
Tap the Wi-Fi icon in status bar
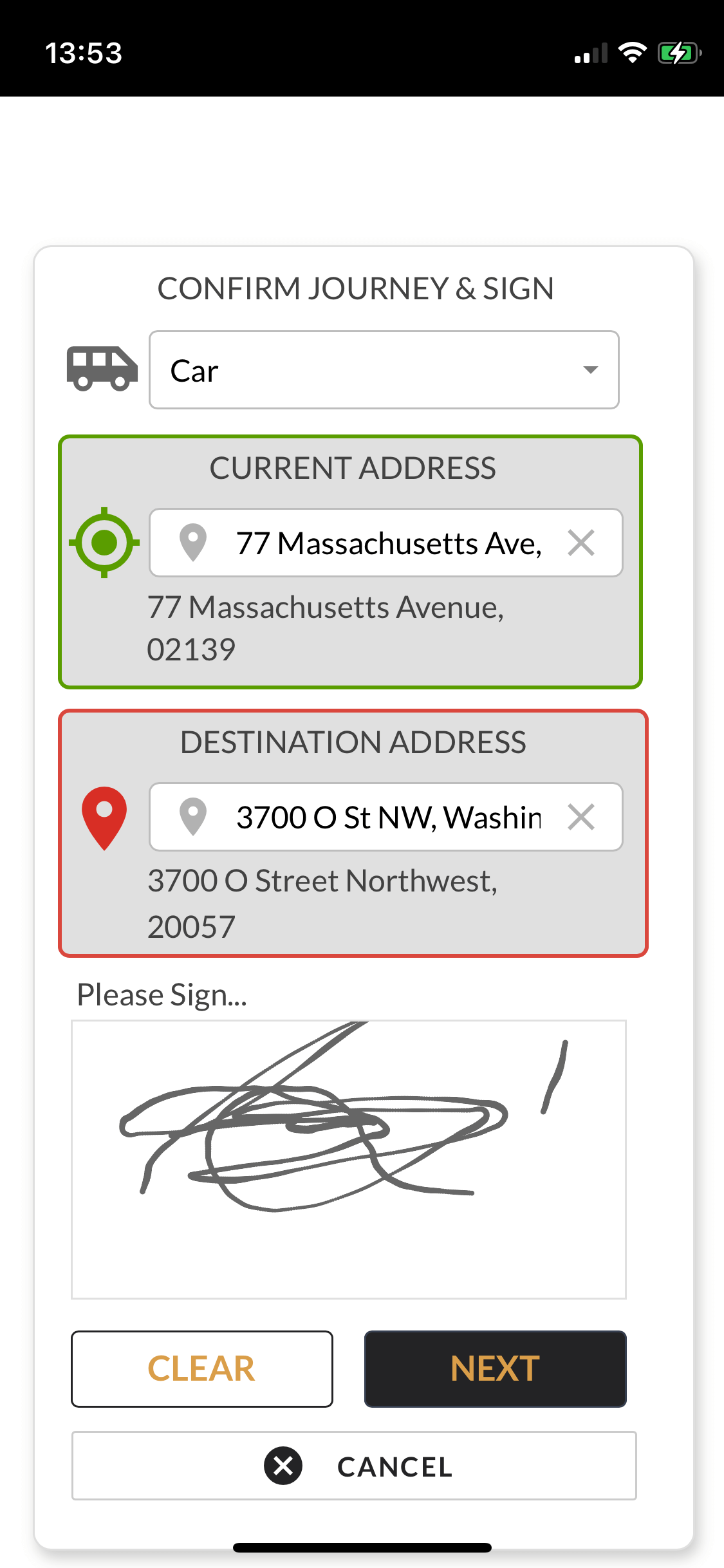click(633, 53)
